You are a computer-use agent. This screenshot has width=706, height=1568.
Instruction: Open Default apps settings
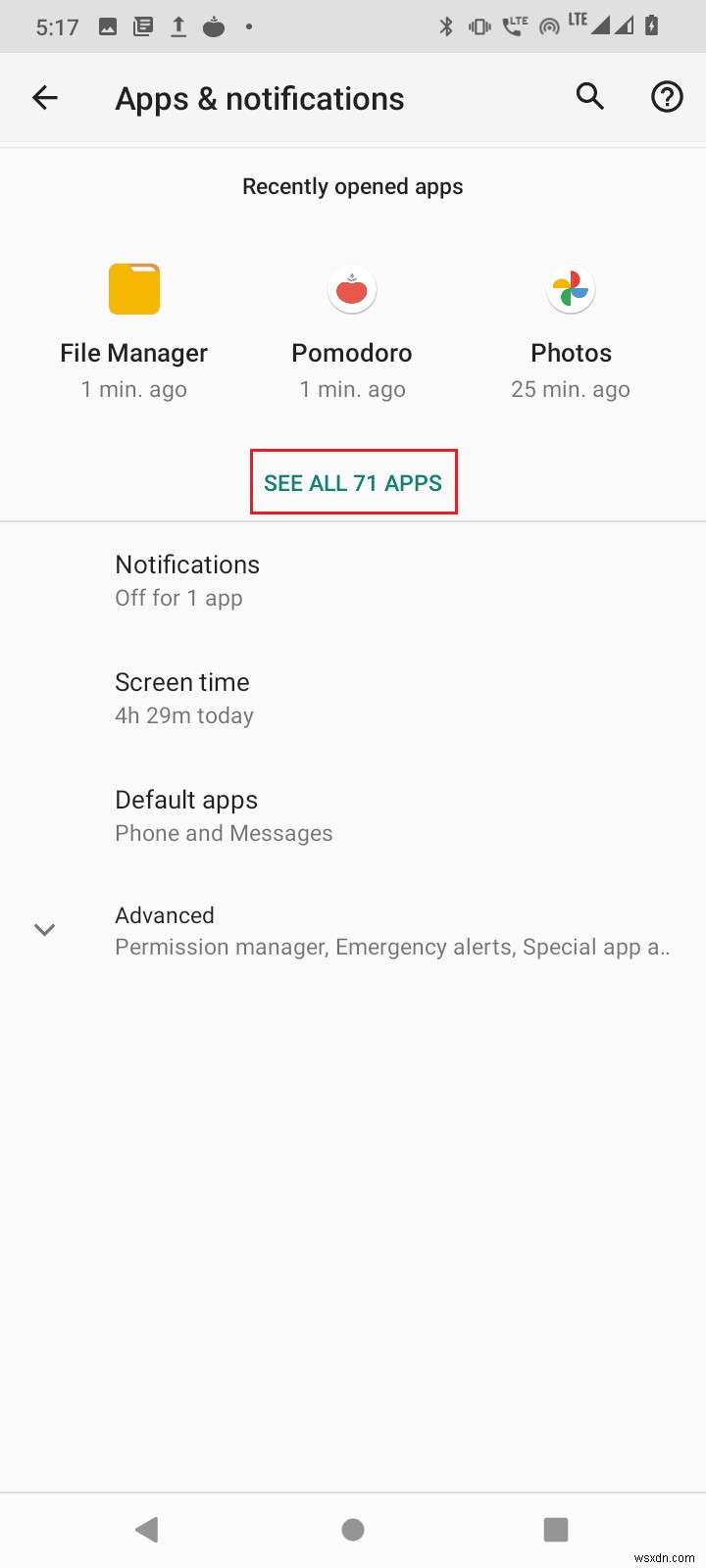coord(353,815)
